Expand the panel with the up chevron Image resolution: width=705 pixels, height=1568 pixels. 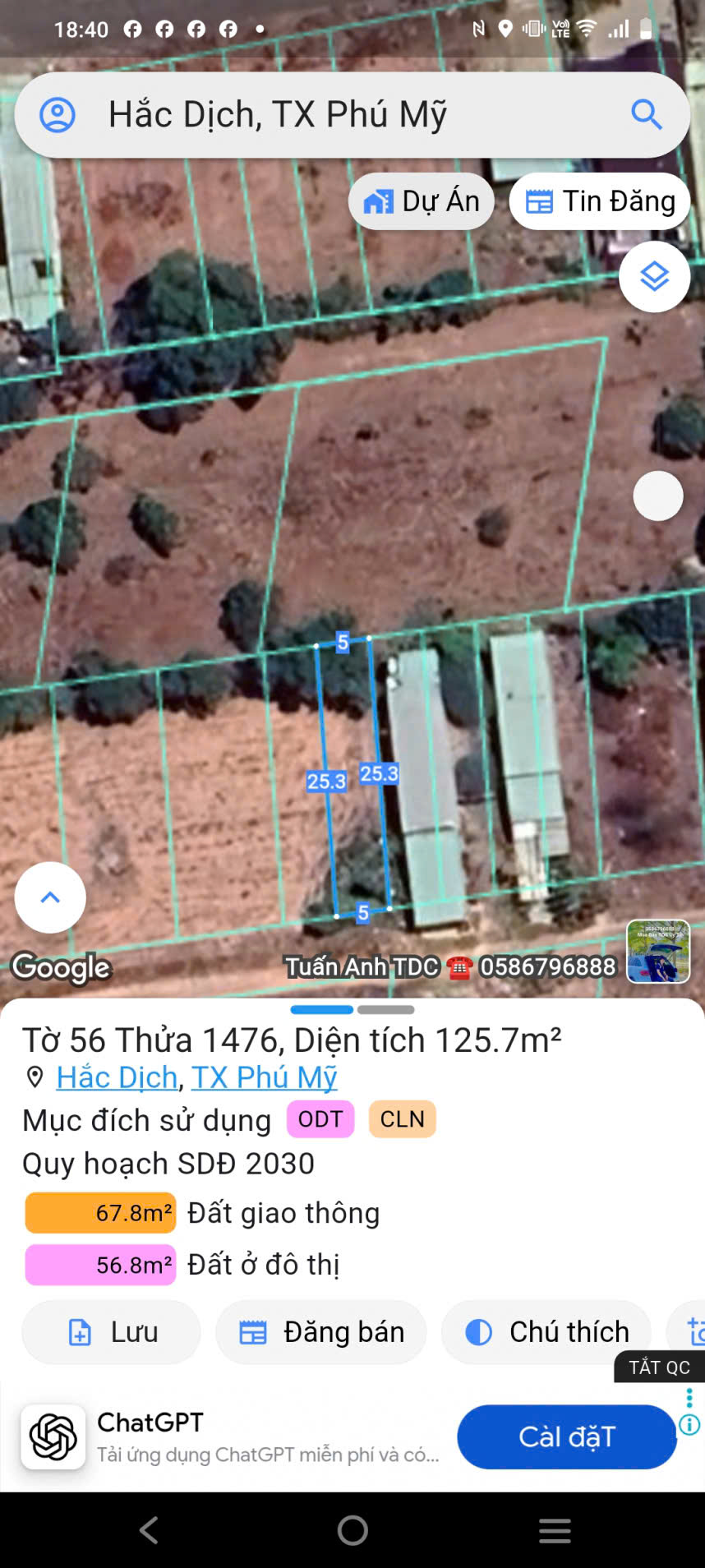[x=50, y=897]
